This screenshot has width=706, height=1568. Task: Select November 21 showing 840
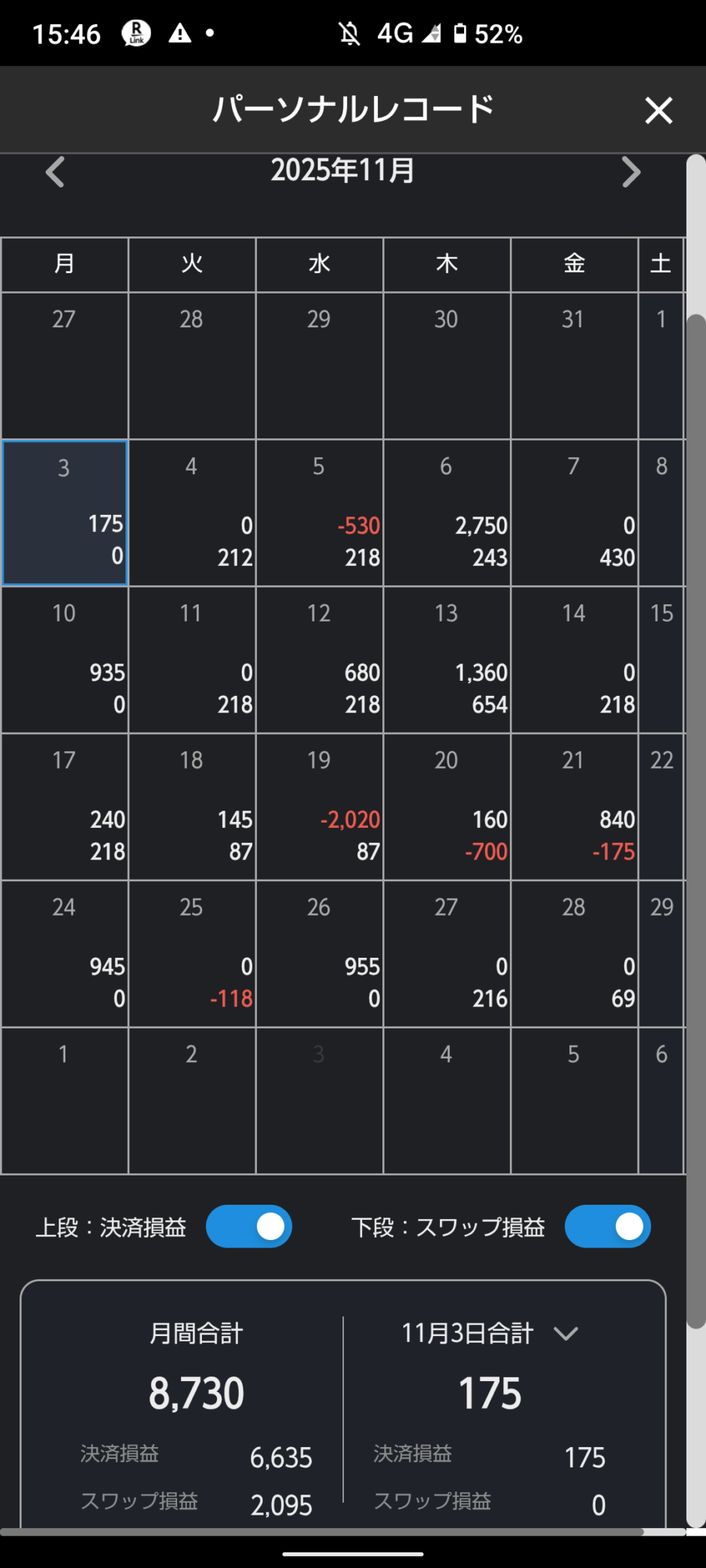[575, 806]
